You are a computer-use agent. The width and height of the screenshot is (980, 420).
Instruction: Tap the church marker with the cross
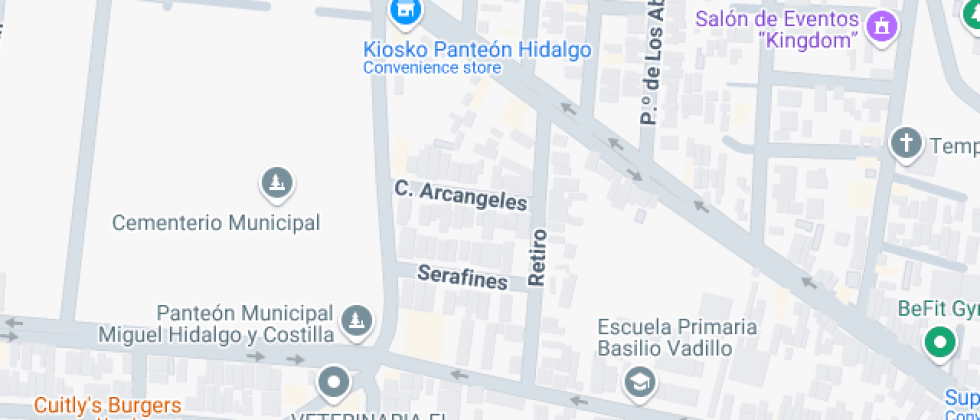click(x=906, y=144)
